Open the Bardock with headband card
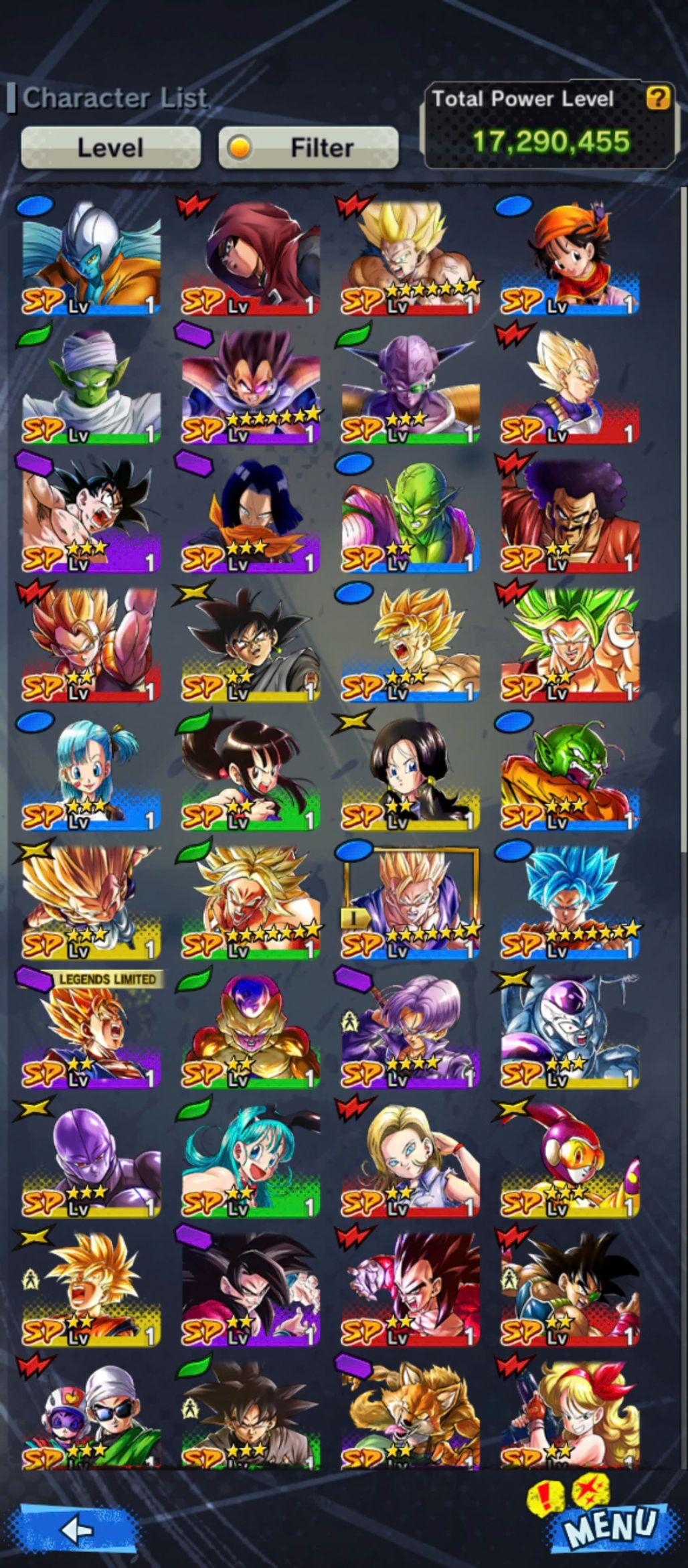 pyautogui.click(x=570, y=1289)
